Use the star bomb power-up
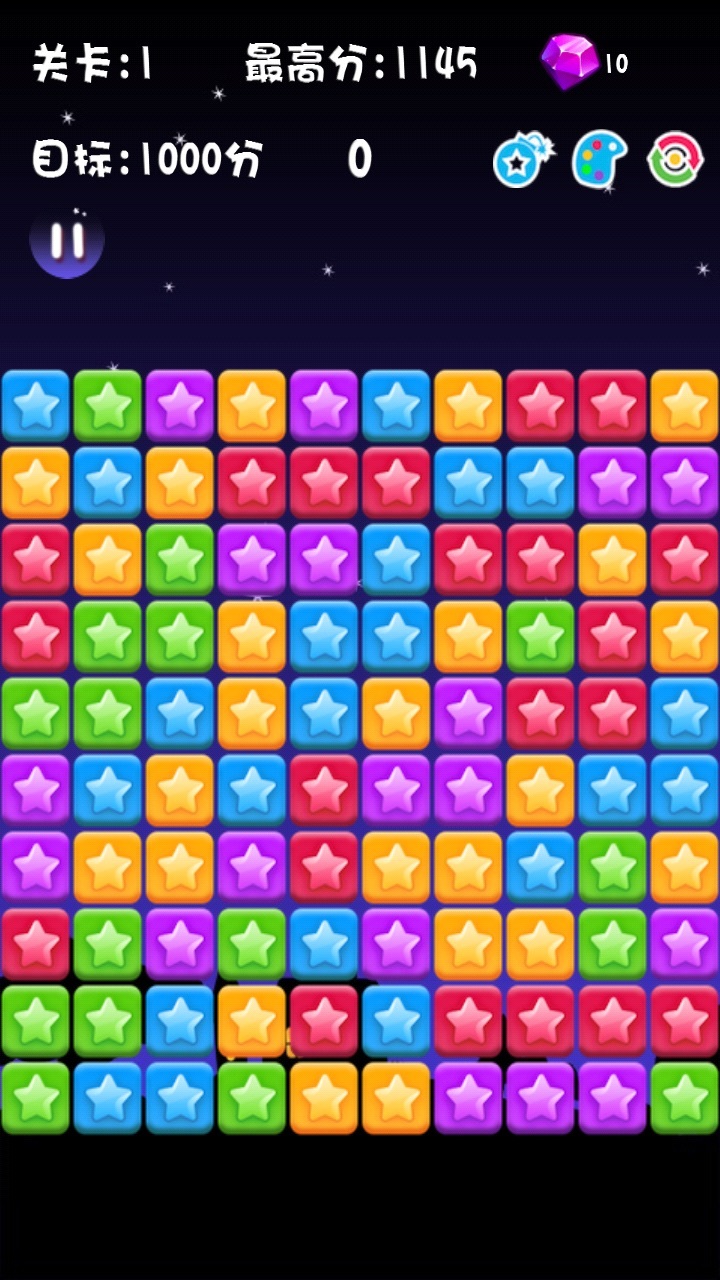720x1280 pixels. [x=522, y=161]
